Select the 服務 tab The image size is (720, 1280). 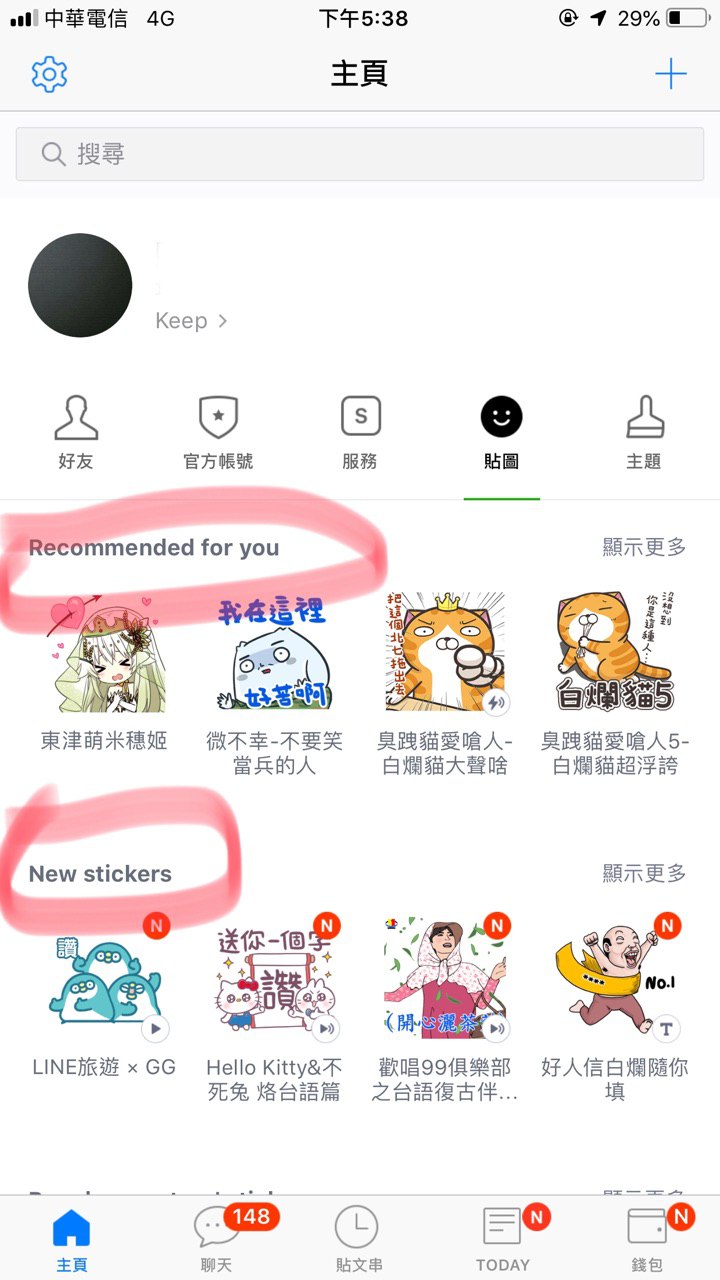[x=360, y=432]
